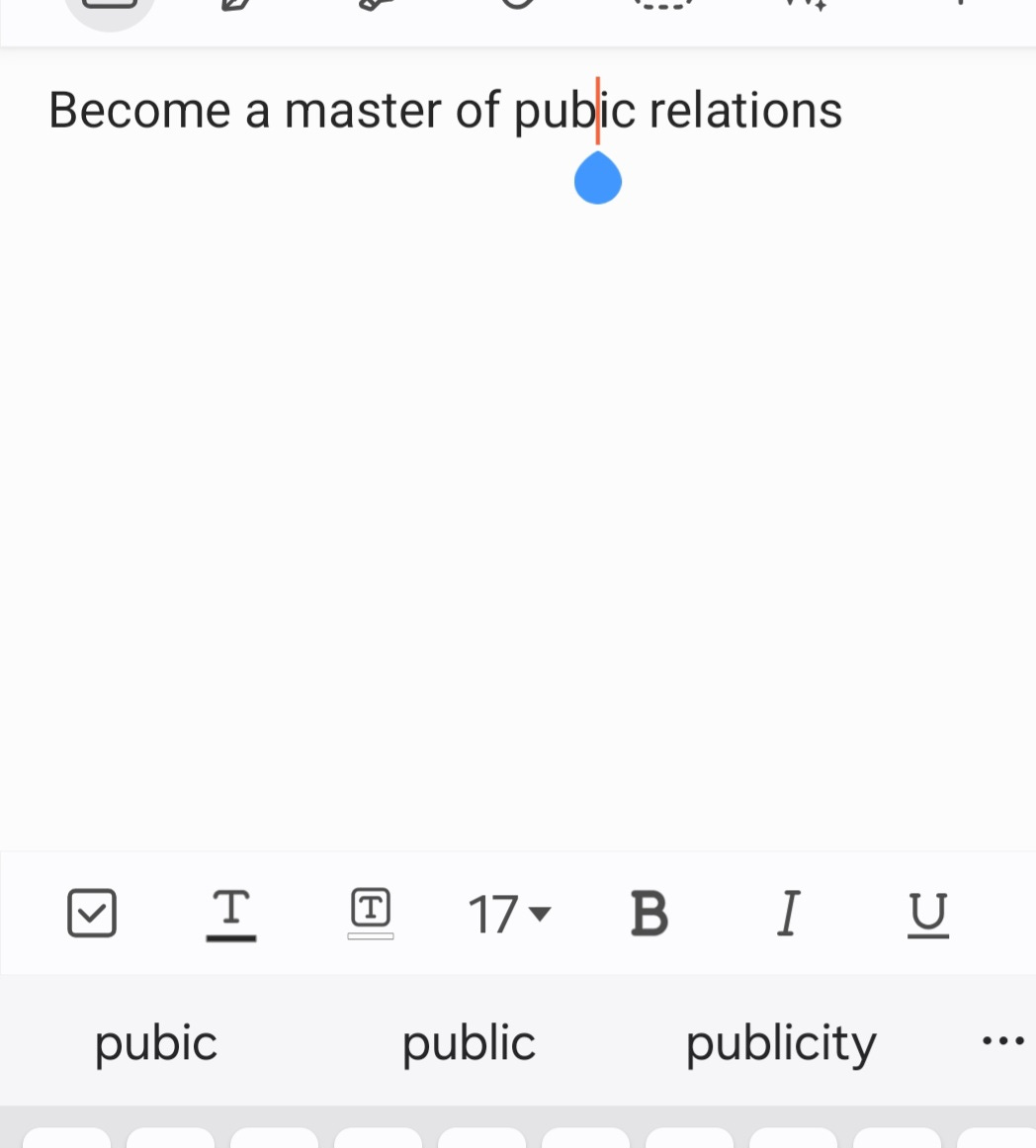Show more keyboard suggestions
The height and width of the screenshot is (1148, 1036).
[x=1003, y=1040]
